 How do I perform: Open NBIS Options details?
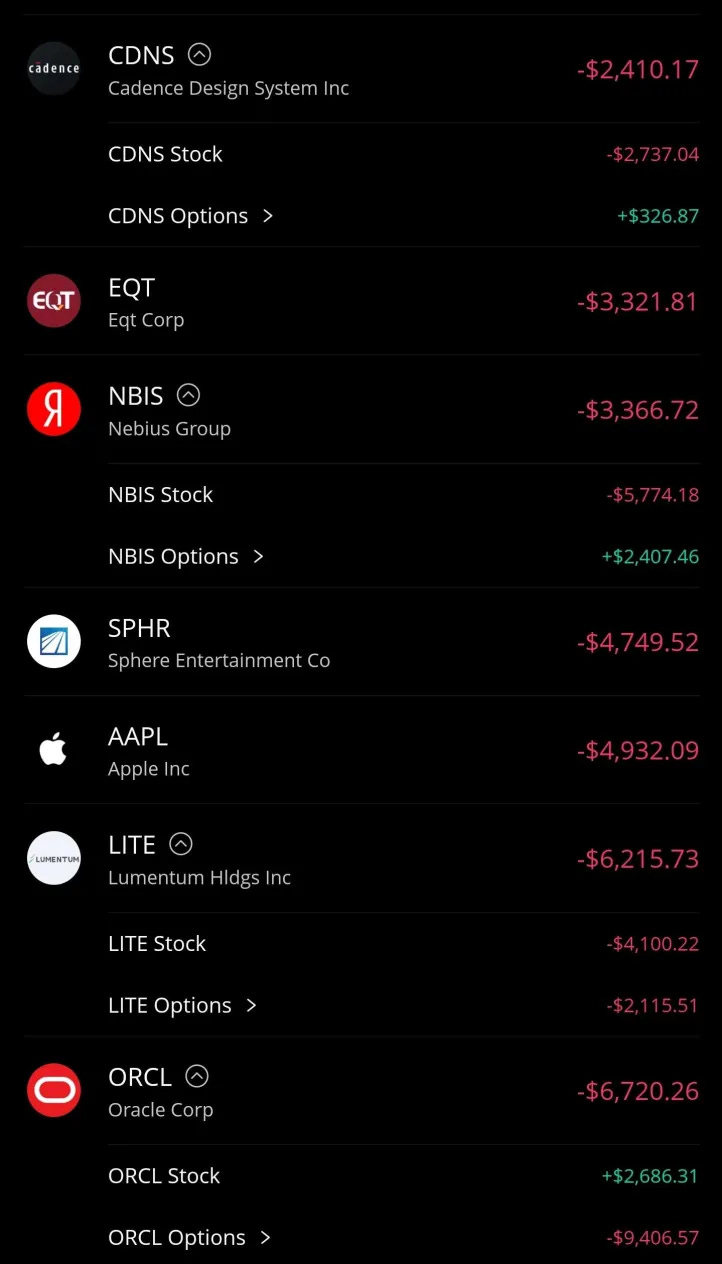coord(185,556)
